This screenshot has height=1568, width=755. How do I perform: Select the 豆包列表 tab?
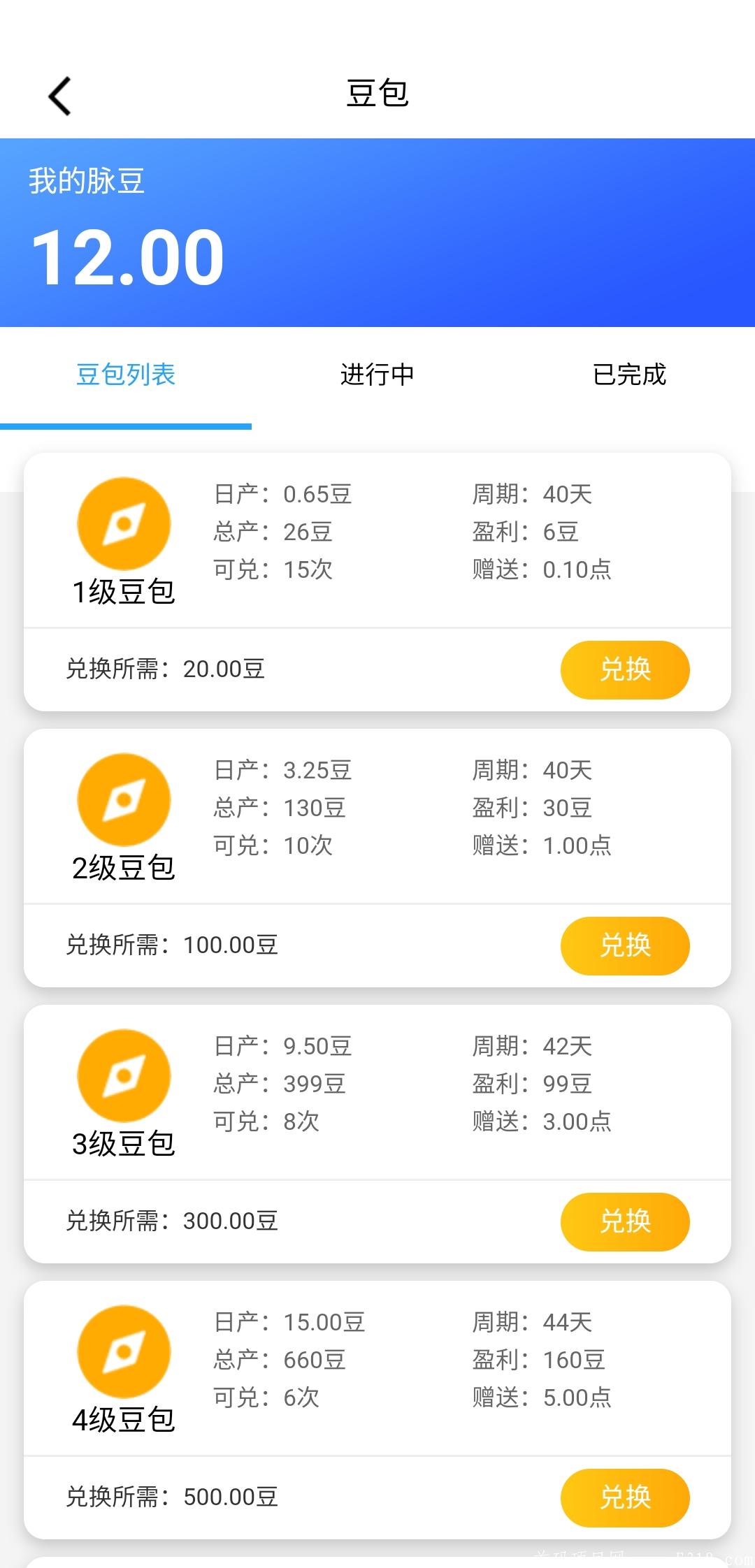tap(127, 375)
